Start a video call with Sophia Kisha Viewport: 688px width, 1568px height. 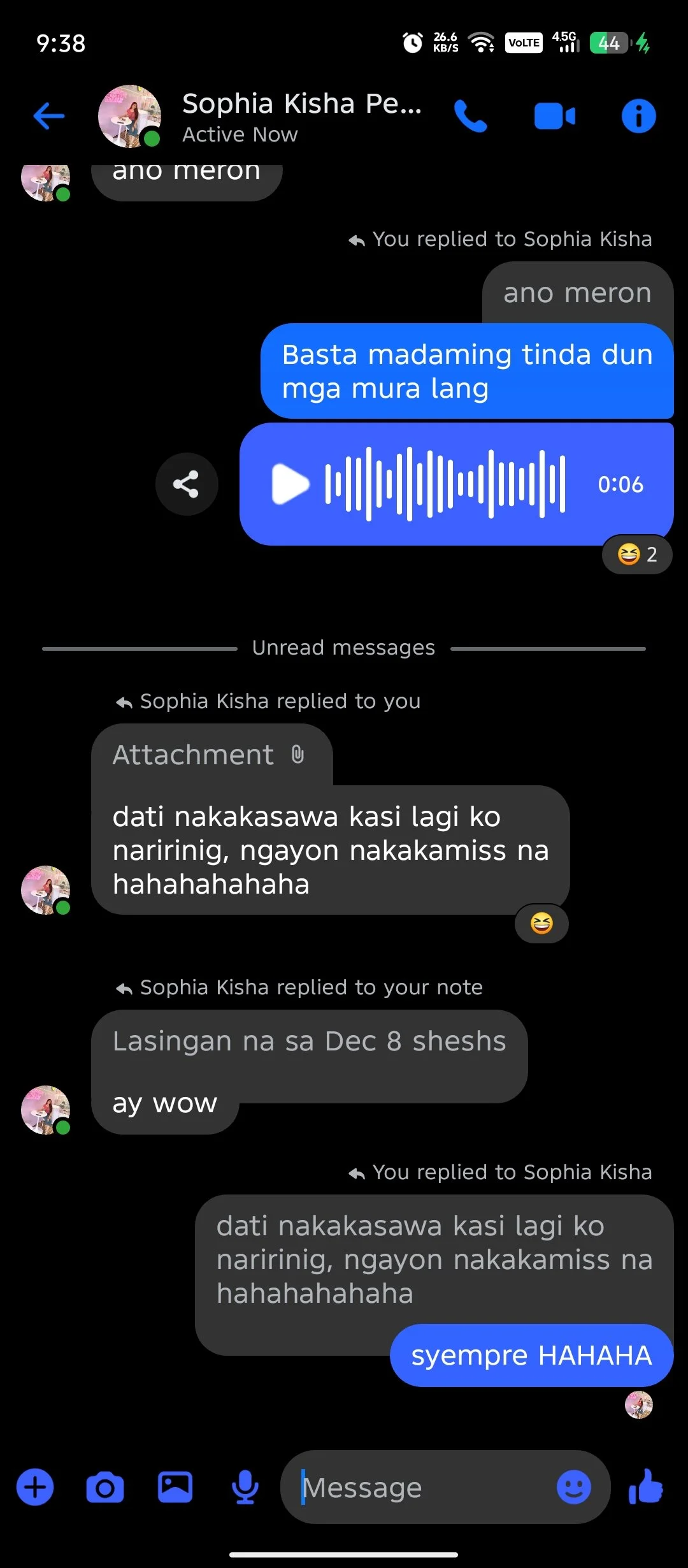point(554,117)
